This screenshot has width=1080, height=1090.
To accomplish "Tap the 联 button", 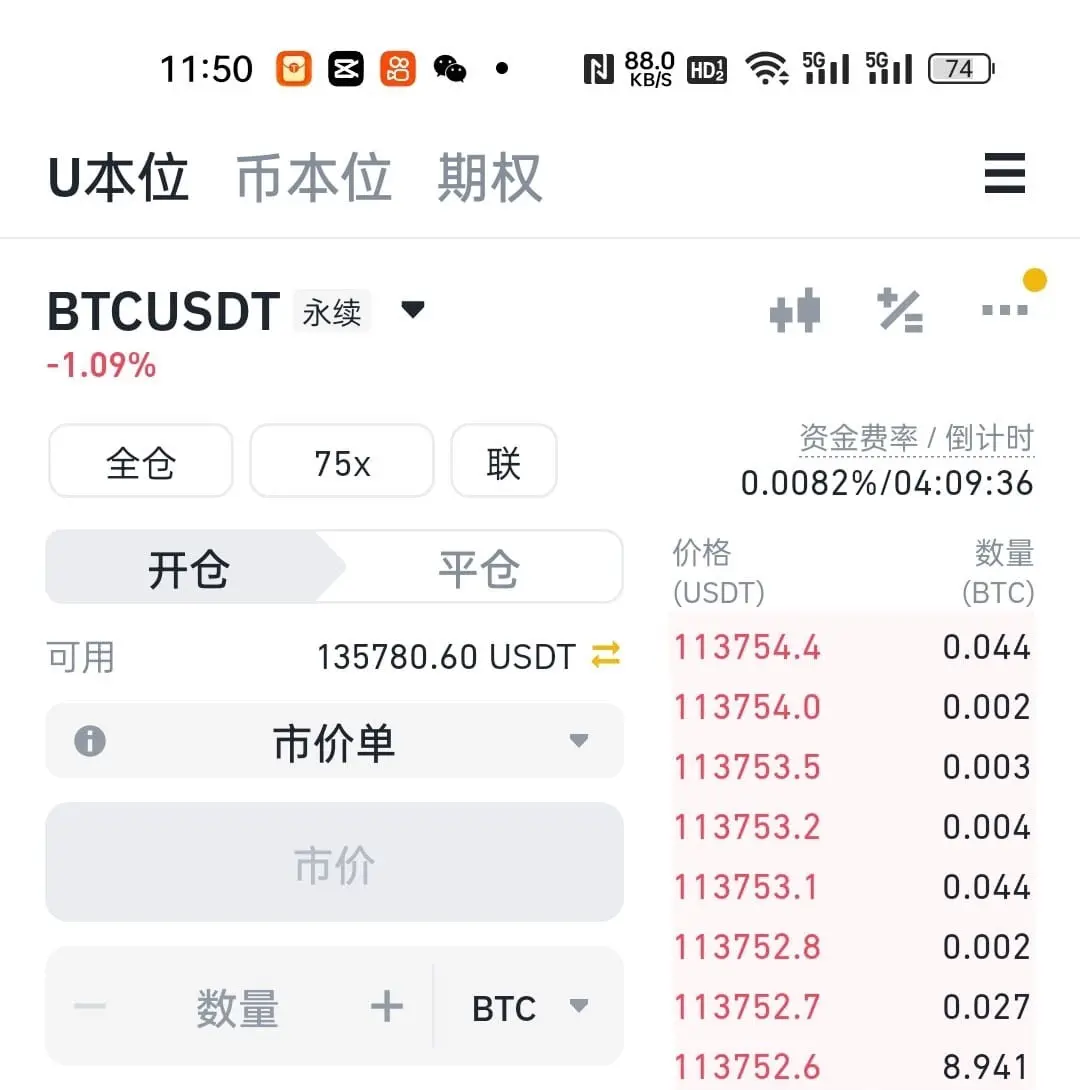I will (x=504, y=461).
